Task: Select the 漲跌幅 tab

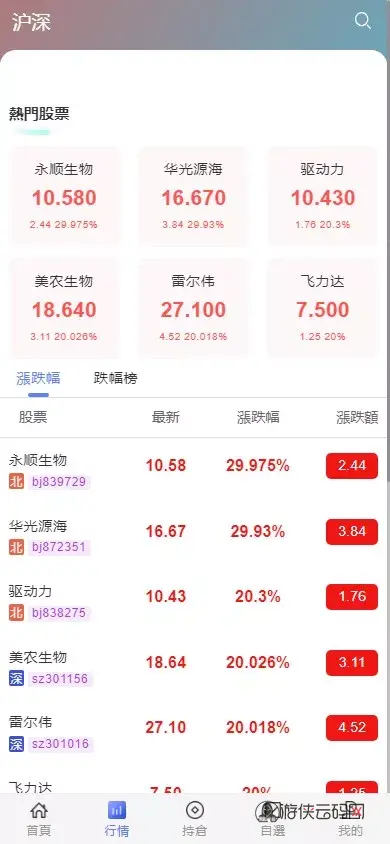Action: click(x=38, y=378)
